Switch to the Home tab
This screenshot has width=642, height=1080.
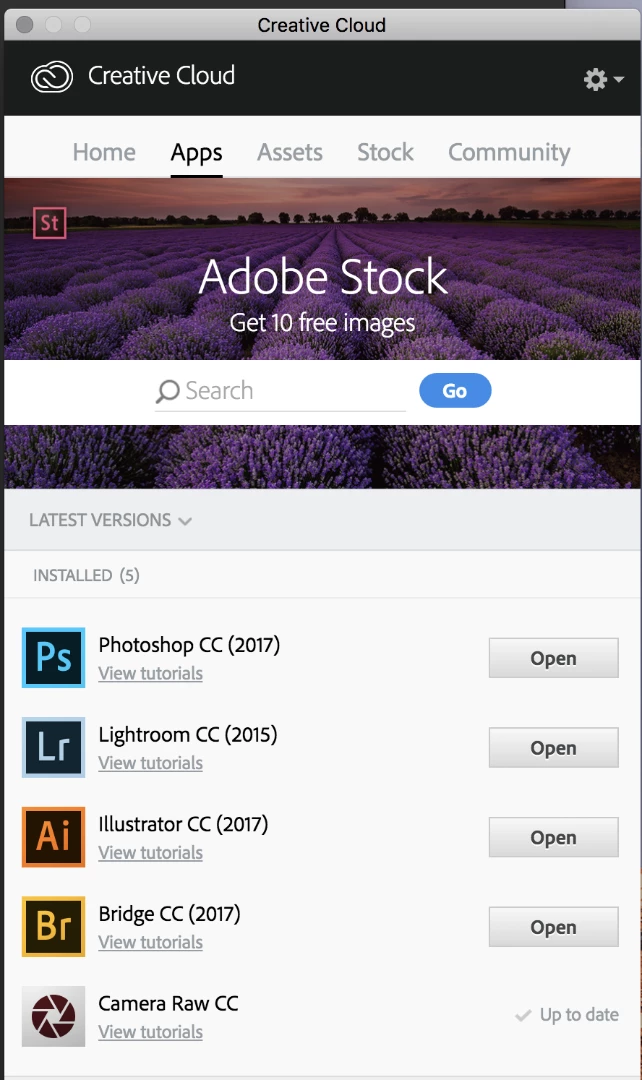coord(104,152)
